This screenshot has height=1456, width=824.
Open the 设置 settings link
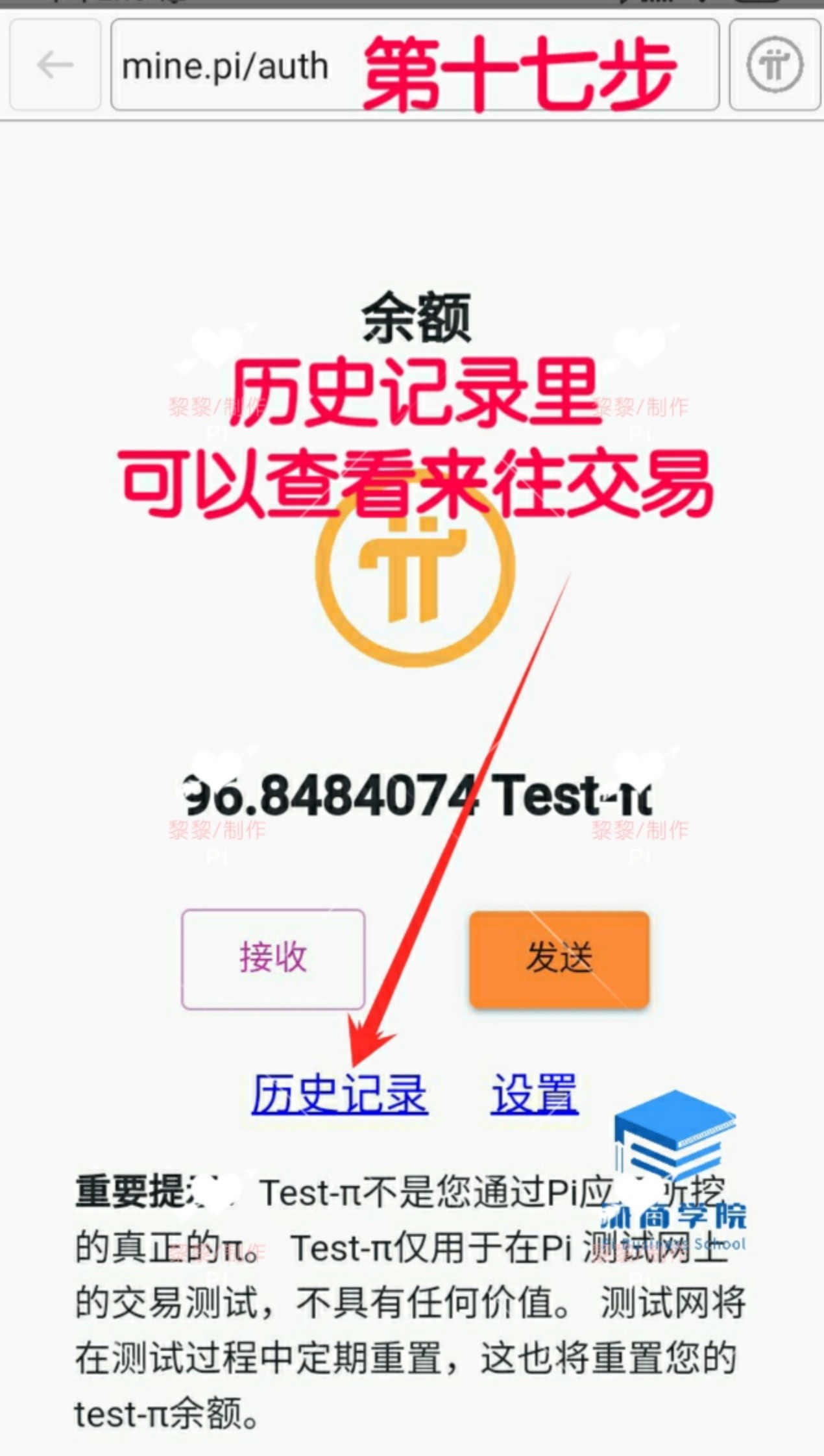click(x=534, y=1095)
